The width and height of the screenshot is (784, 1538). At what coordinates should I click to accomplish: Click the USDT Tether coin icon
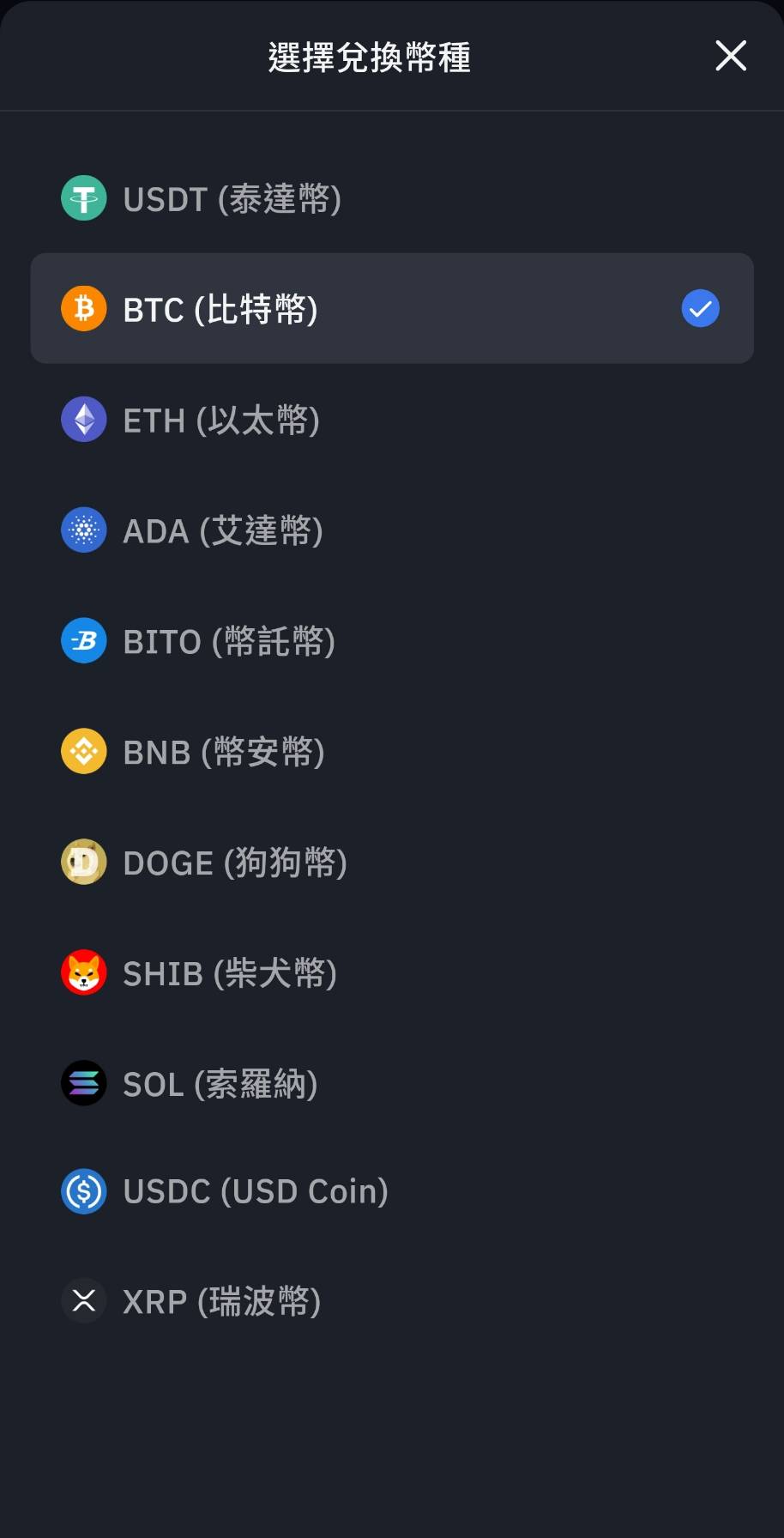tap(83, 198)
